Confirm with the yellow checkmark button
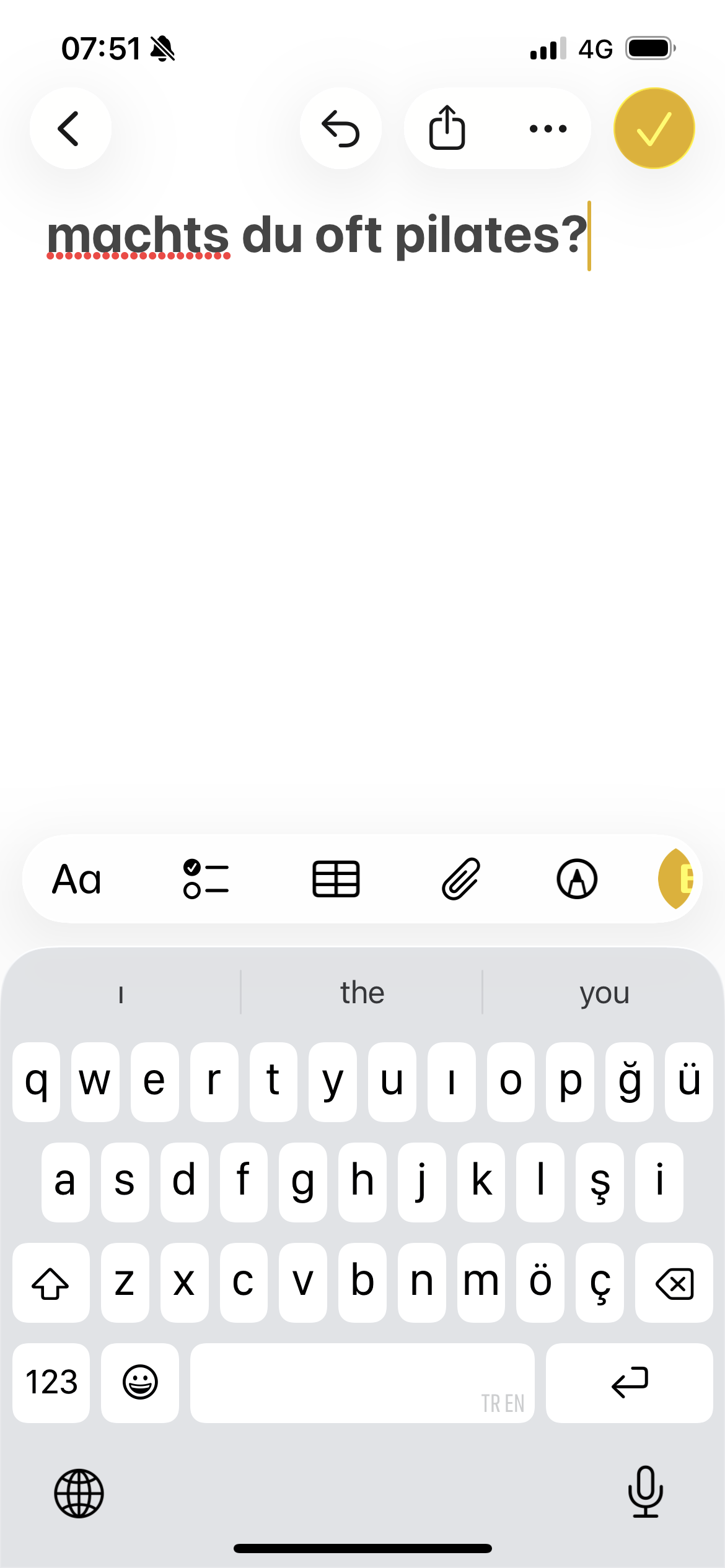This screenshot has width=725, height=1568. [654, 128]
